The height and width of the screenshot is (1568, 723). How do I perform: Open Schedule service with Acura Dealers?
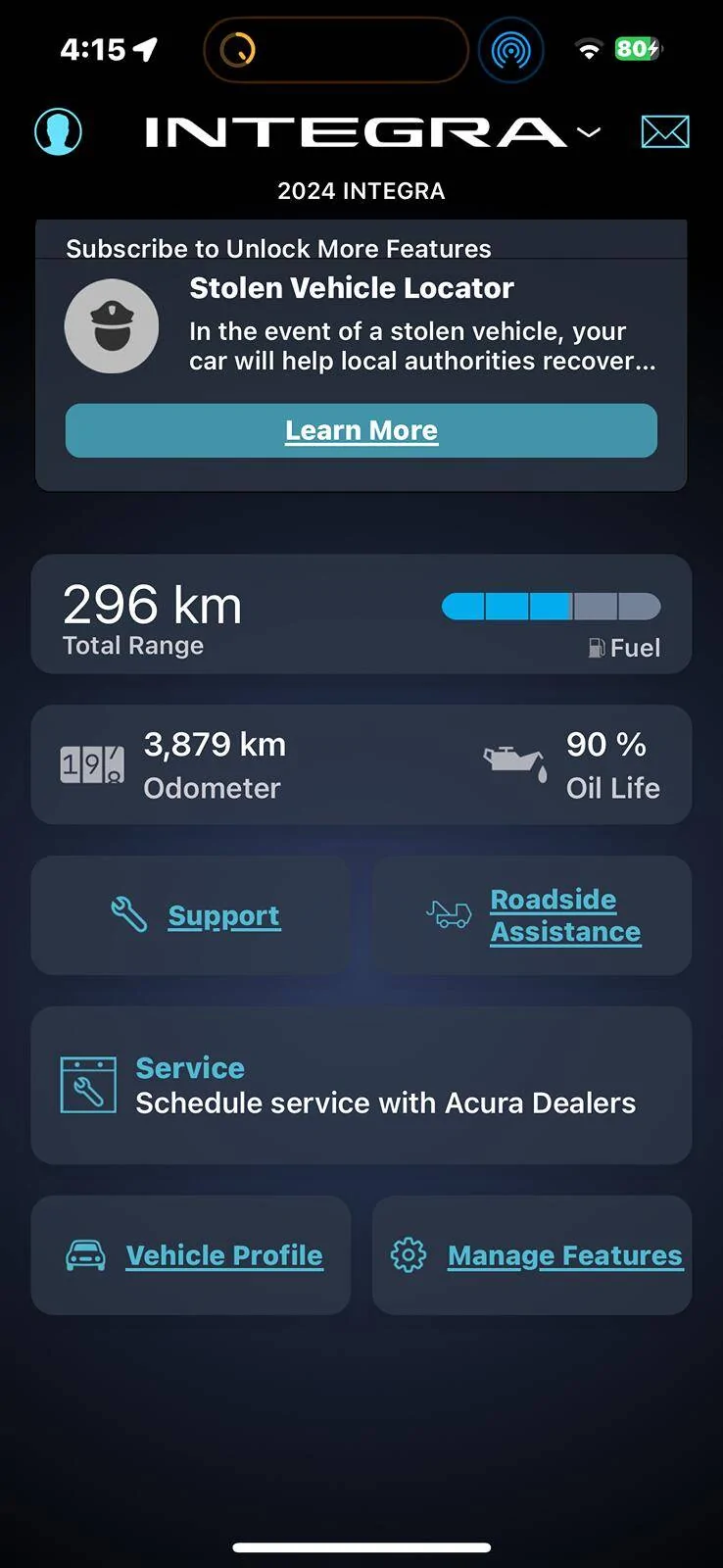point(385,1102)
